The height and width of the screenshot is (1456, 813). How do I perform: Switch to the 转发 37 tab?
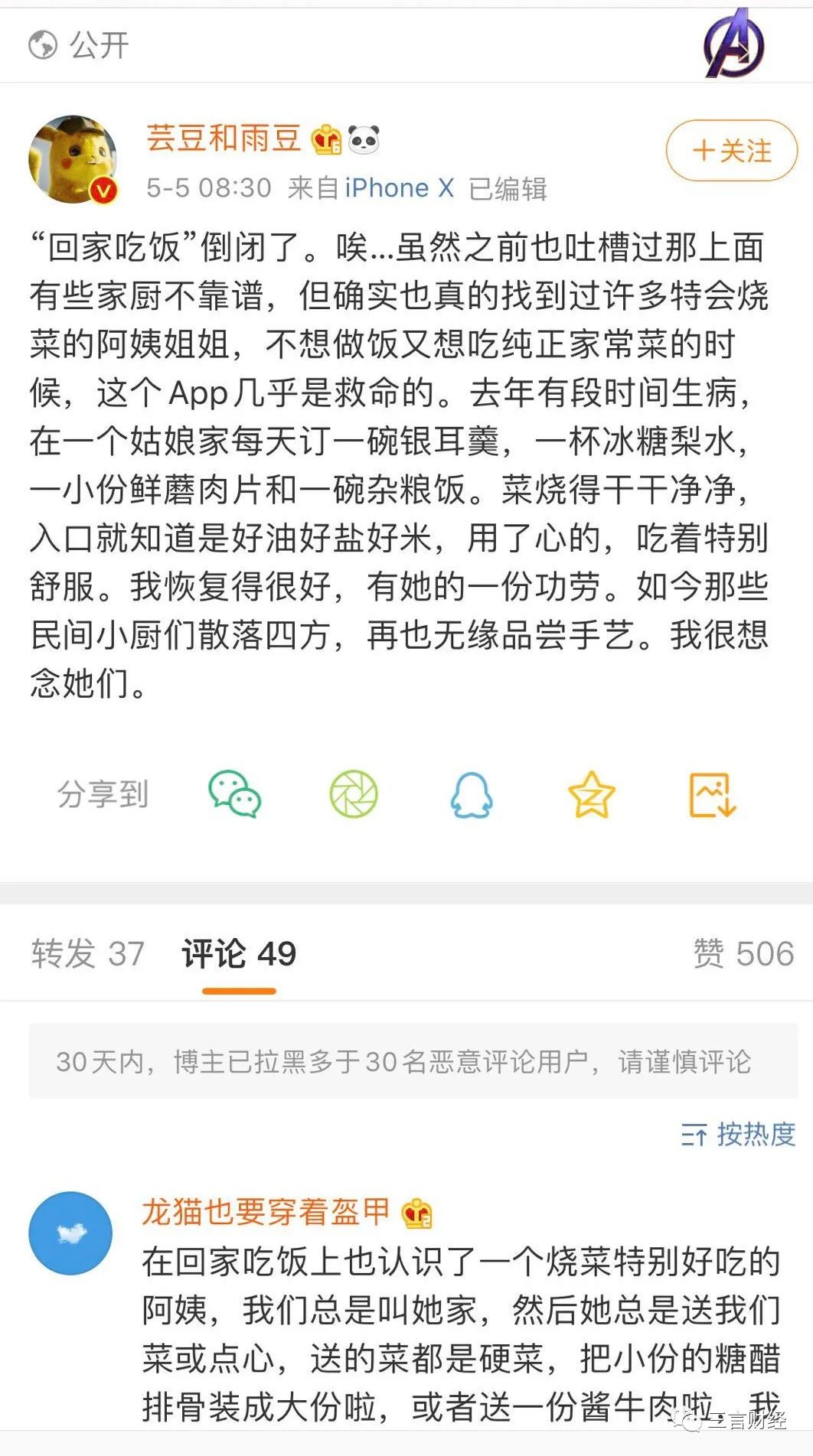pyautogui.click(x=88, y=953)
